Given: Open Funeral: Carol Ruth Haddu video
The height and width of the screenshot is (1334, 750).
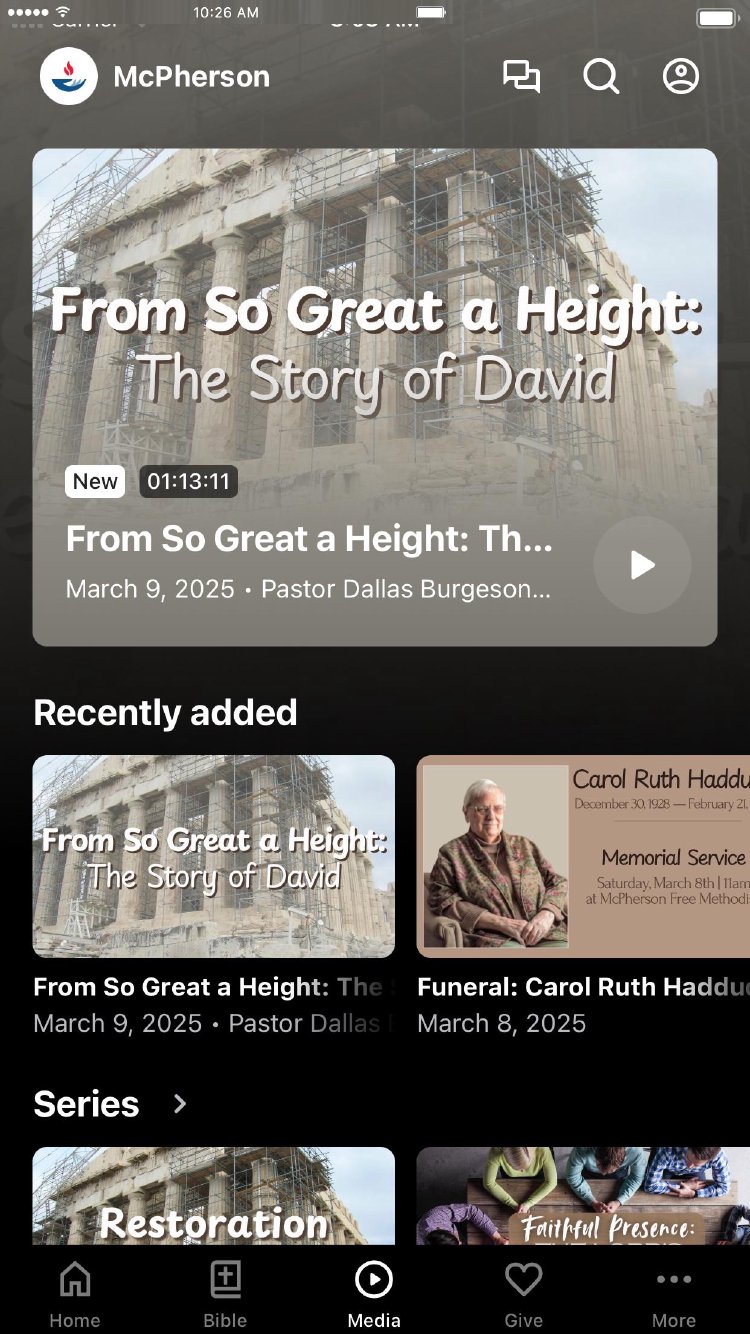Looking at the screenshot, I should [x=583, y=856].
